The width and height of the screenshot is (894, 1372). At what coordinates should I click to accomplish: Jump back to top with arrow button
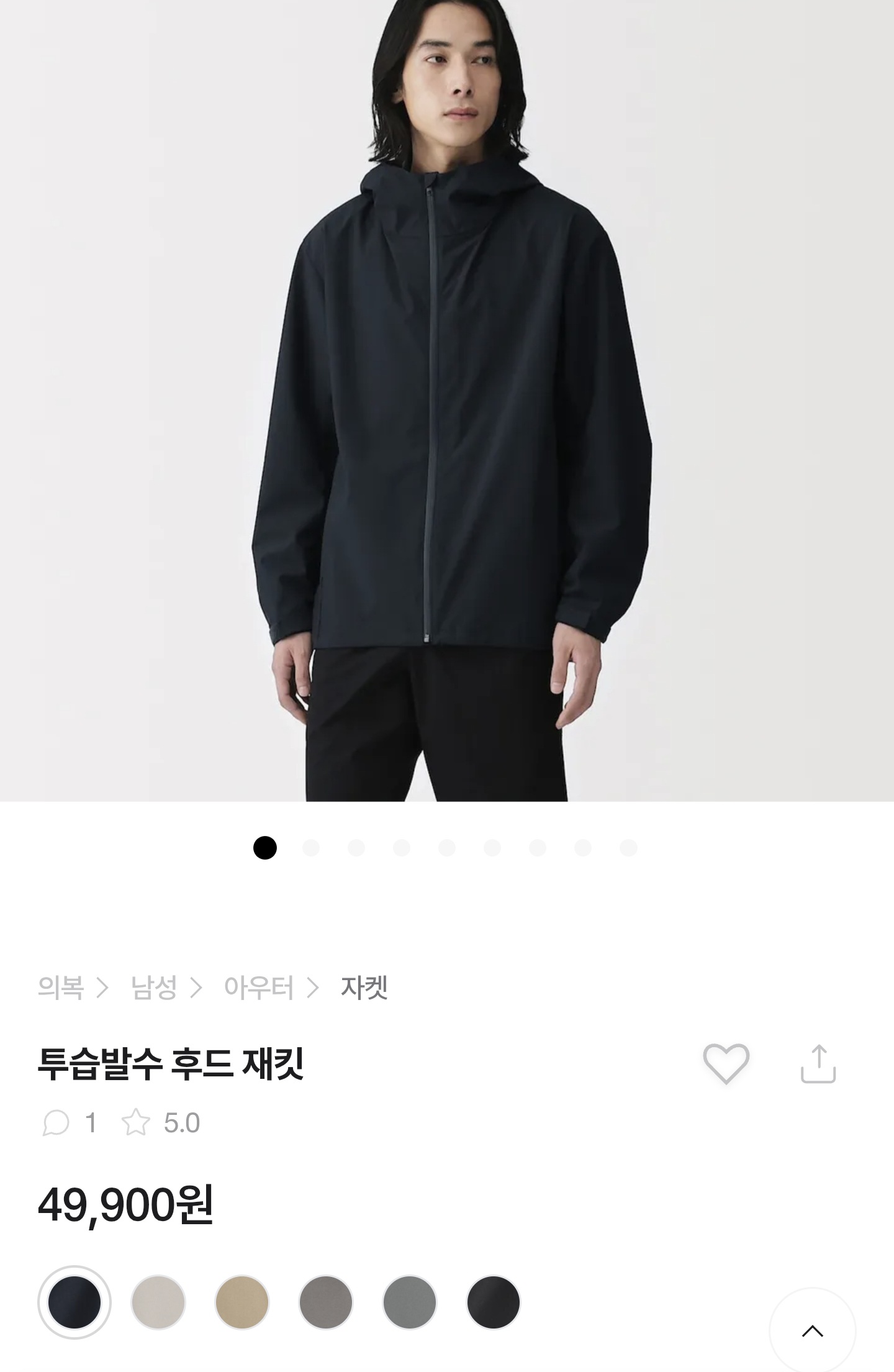(812, 1331)
